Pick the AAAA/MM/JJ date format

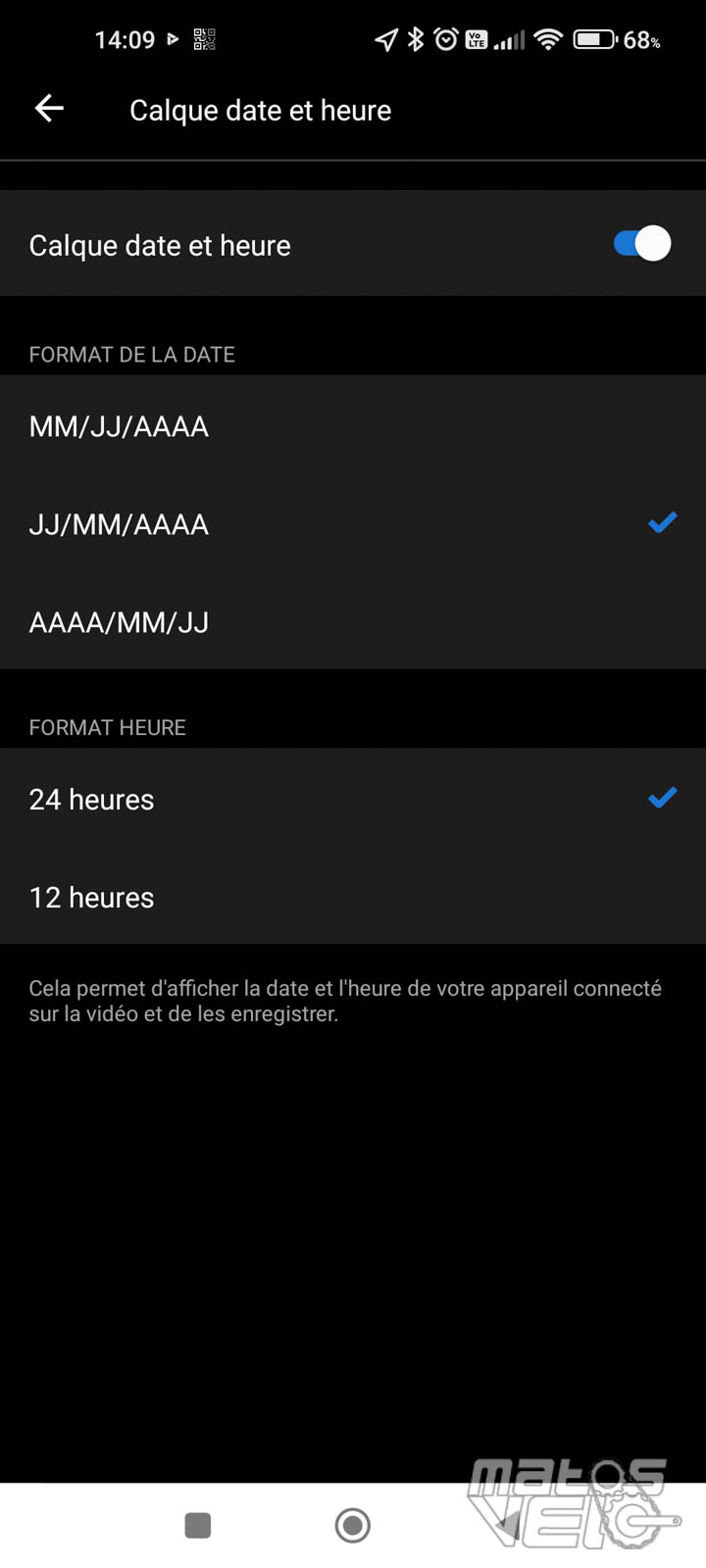coord(353,621)
